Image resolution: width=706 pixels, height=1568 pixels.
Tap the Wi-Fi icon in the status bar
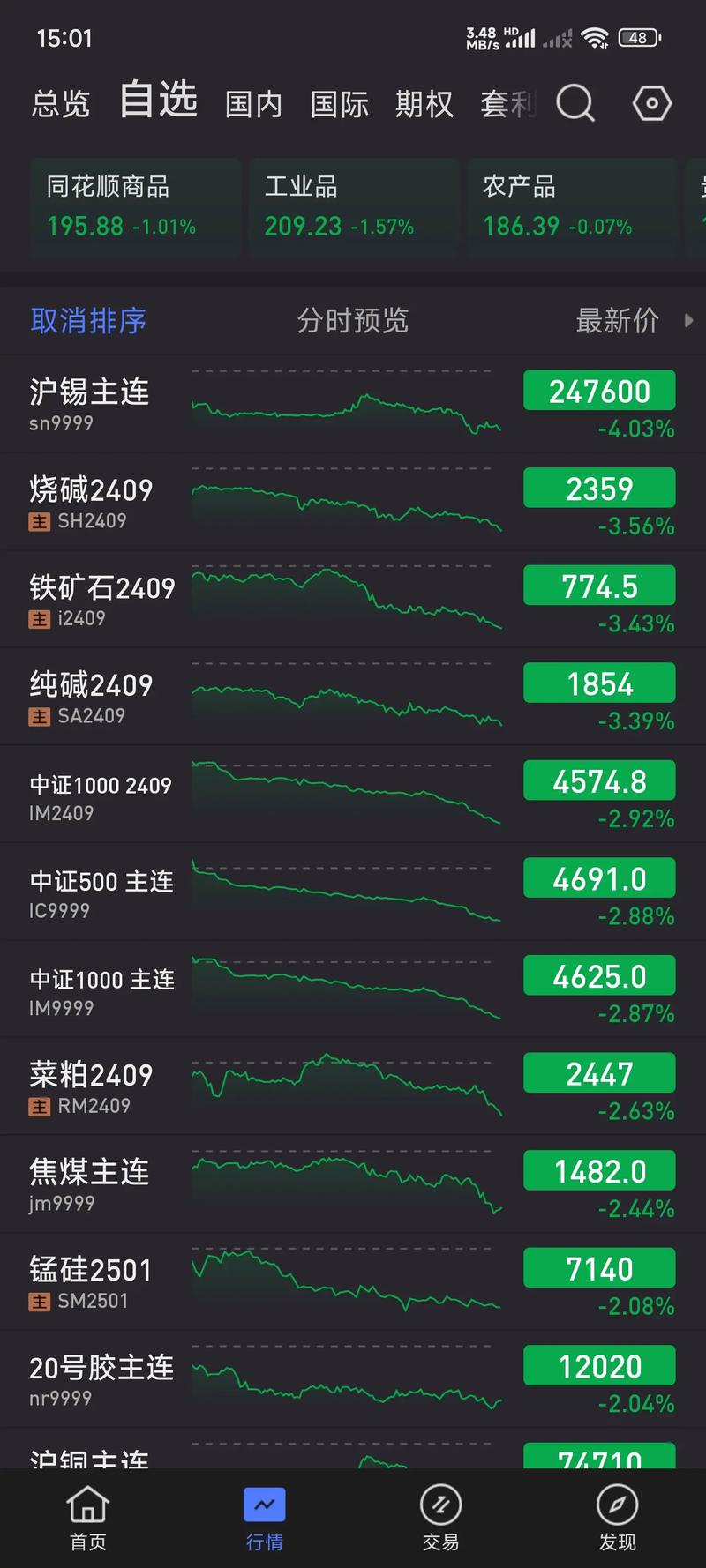pos(596,38)
